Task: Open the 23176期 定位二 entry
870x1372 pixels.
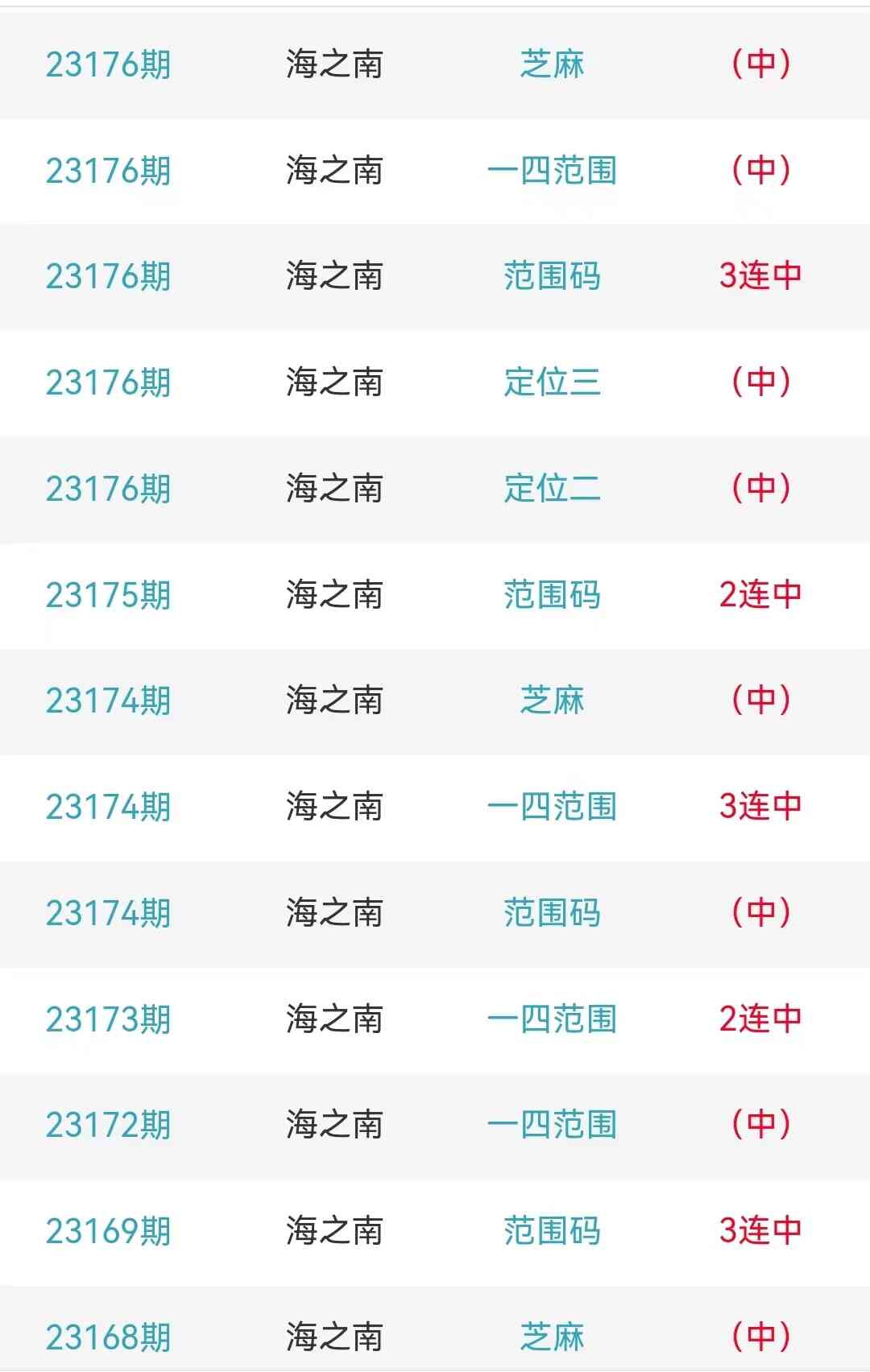Action: coord(552,489)
